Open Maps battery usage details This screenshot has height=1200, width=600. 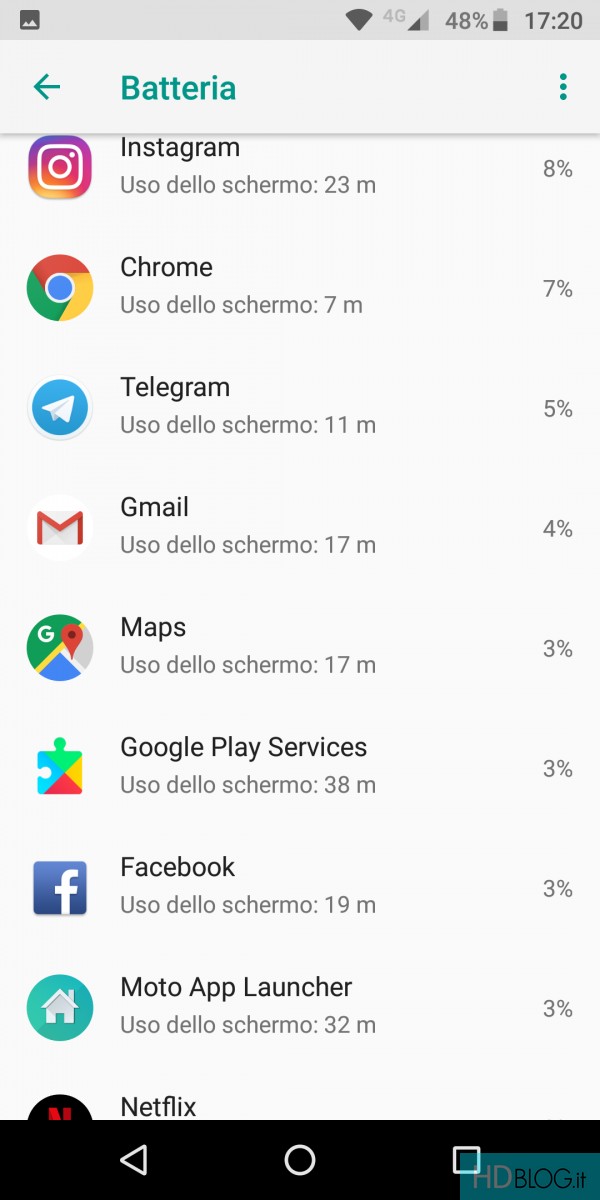[300, 649]
